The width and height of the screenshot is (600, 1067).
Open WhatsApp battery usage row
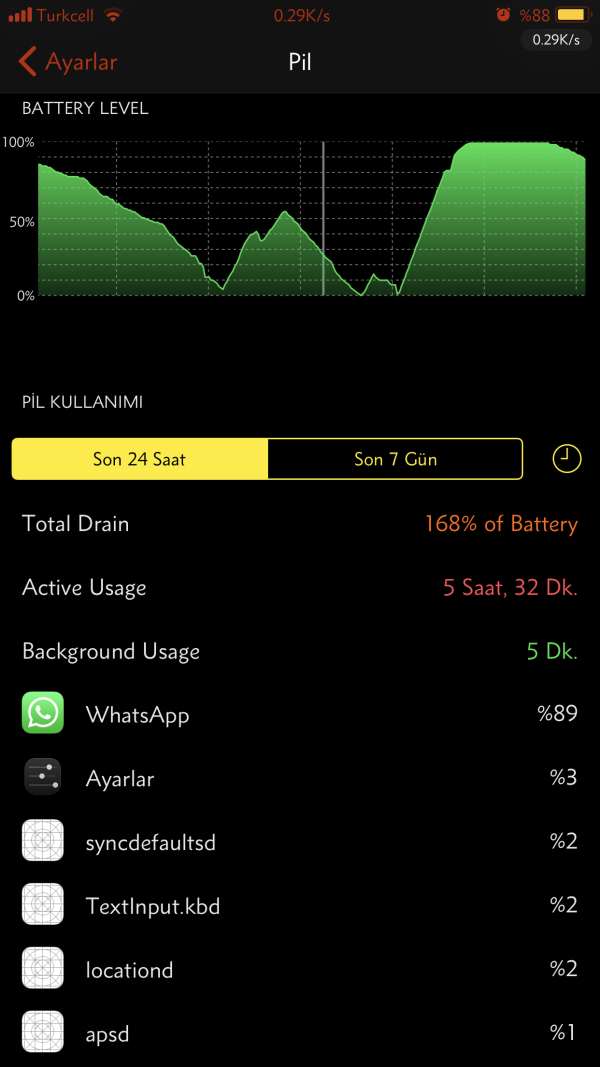300,714
